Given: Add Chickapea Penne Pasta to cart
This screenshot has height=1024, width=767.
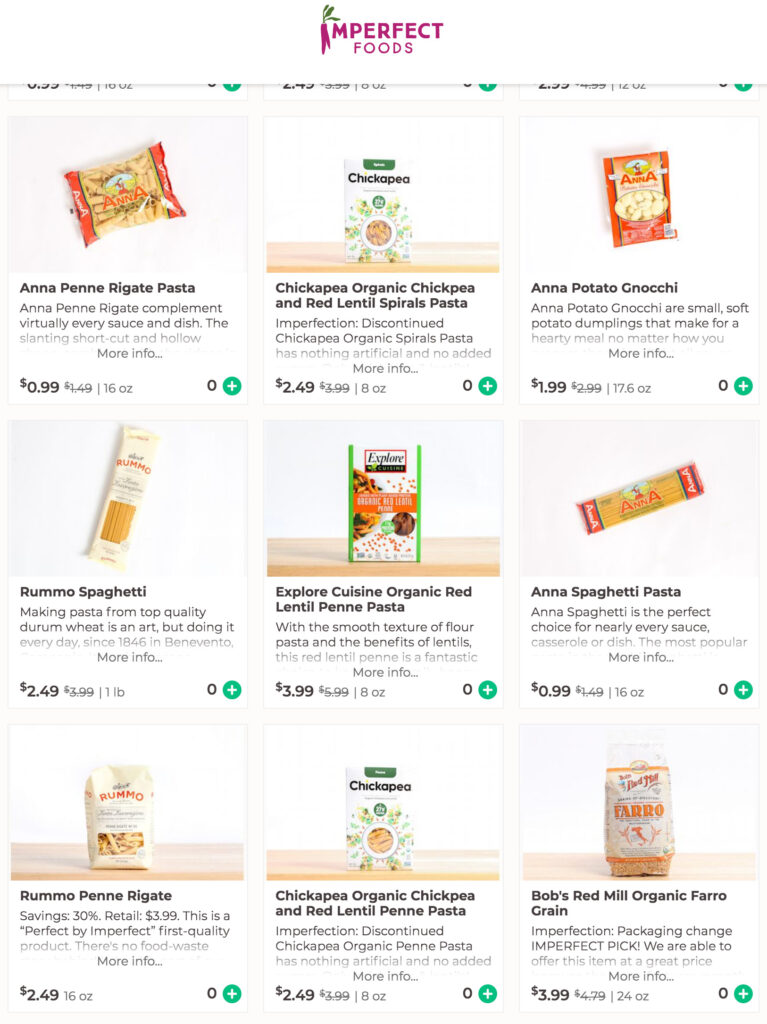Looking at the screenshot, I should coord(488,994).
